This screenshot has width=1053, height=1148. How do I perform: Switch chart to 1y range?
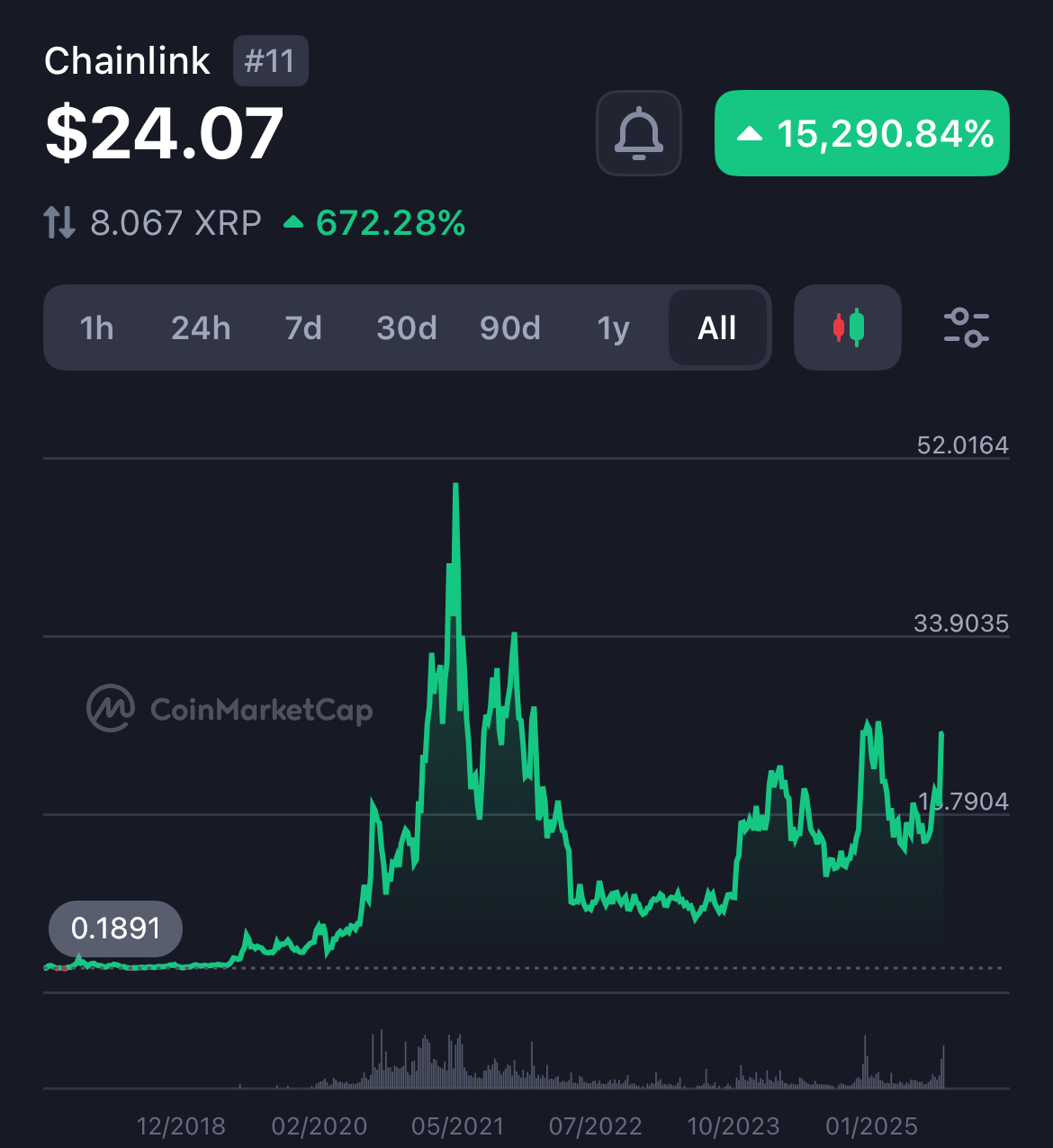pos(614,328)
